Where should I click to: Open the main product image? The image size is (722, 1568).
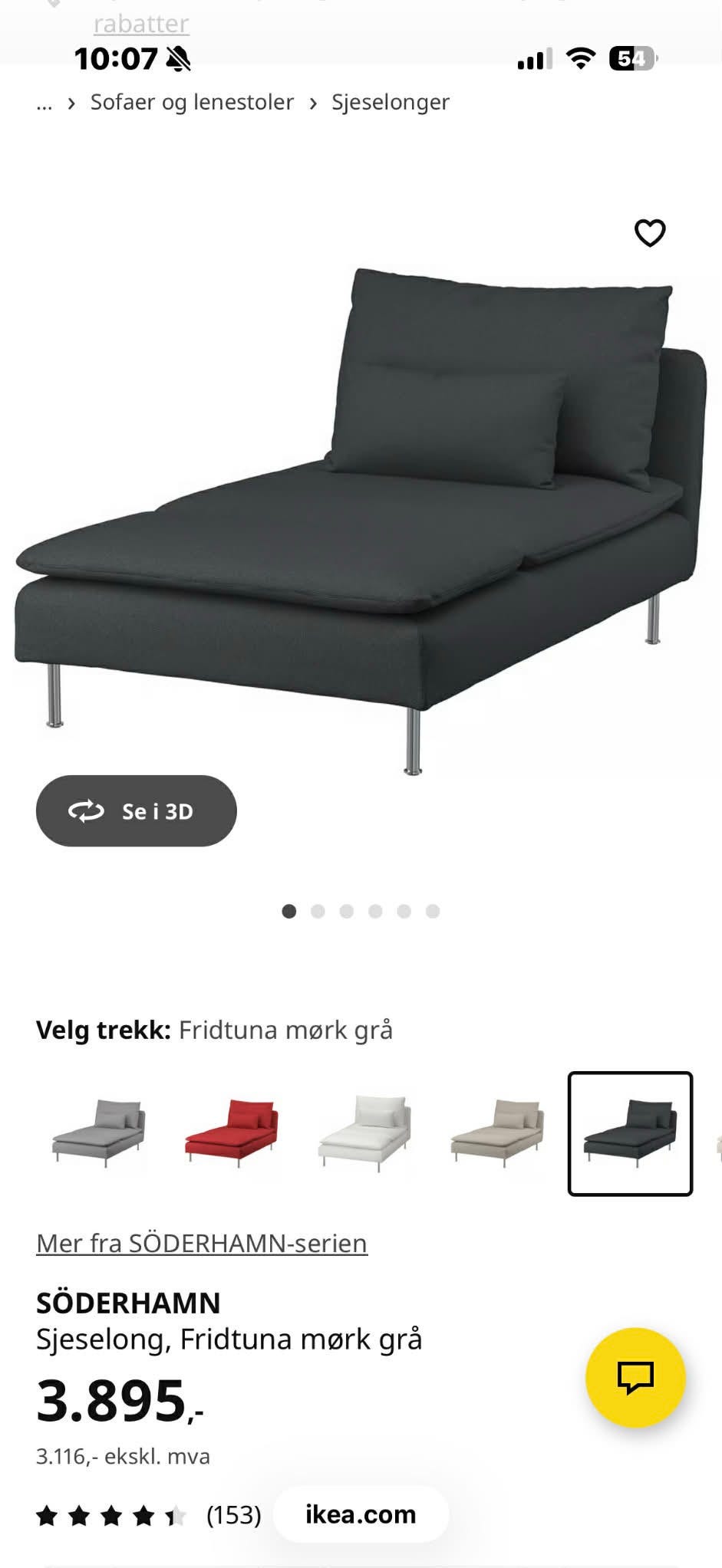click(x=361, y=521)
